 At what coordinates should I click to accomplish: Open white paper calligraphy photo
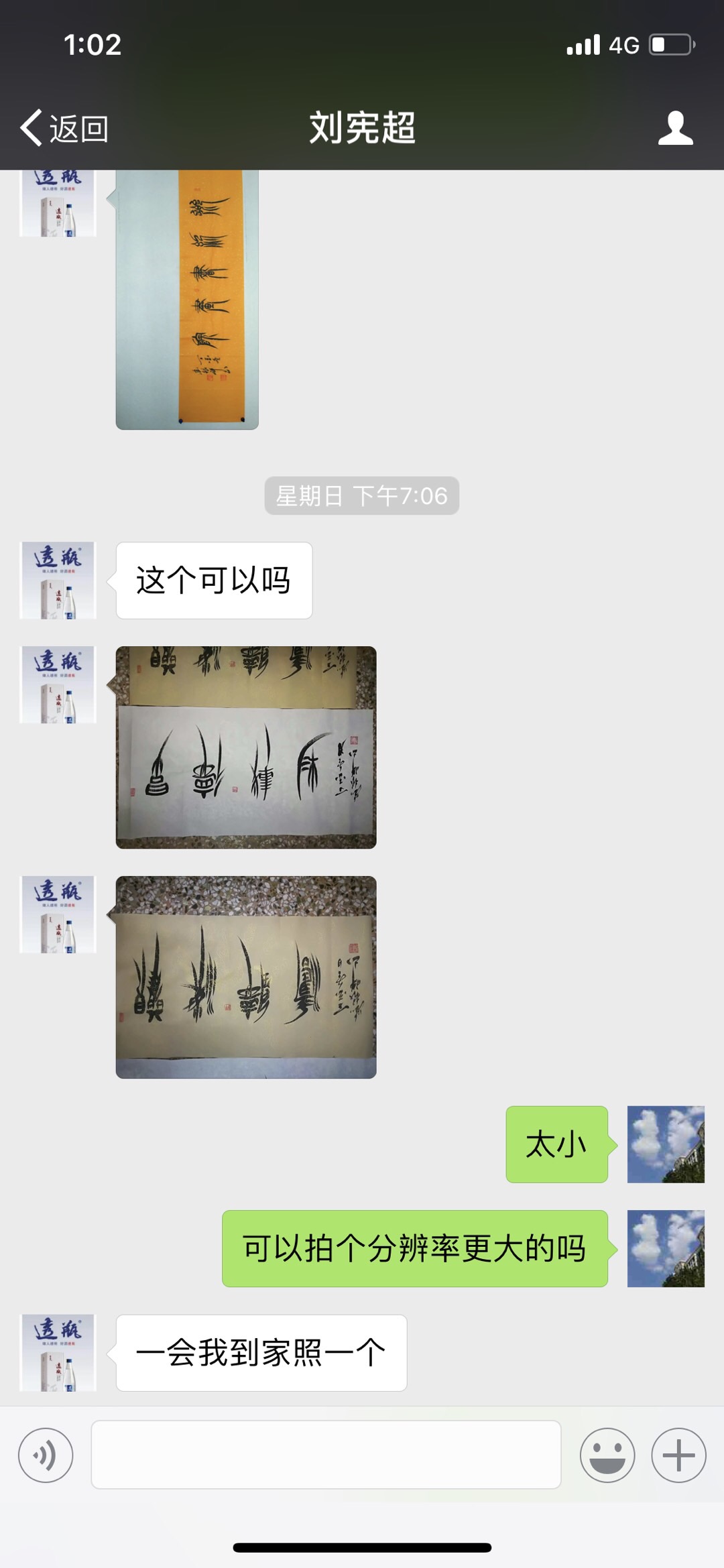[246, 747]
